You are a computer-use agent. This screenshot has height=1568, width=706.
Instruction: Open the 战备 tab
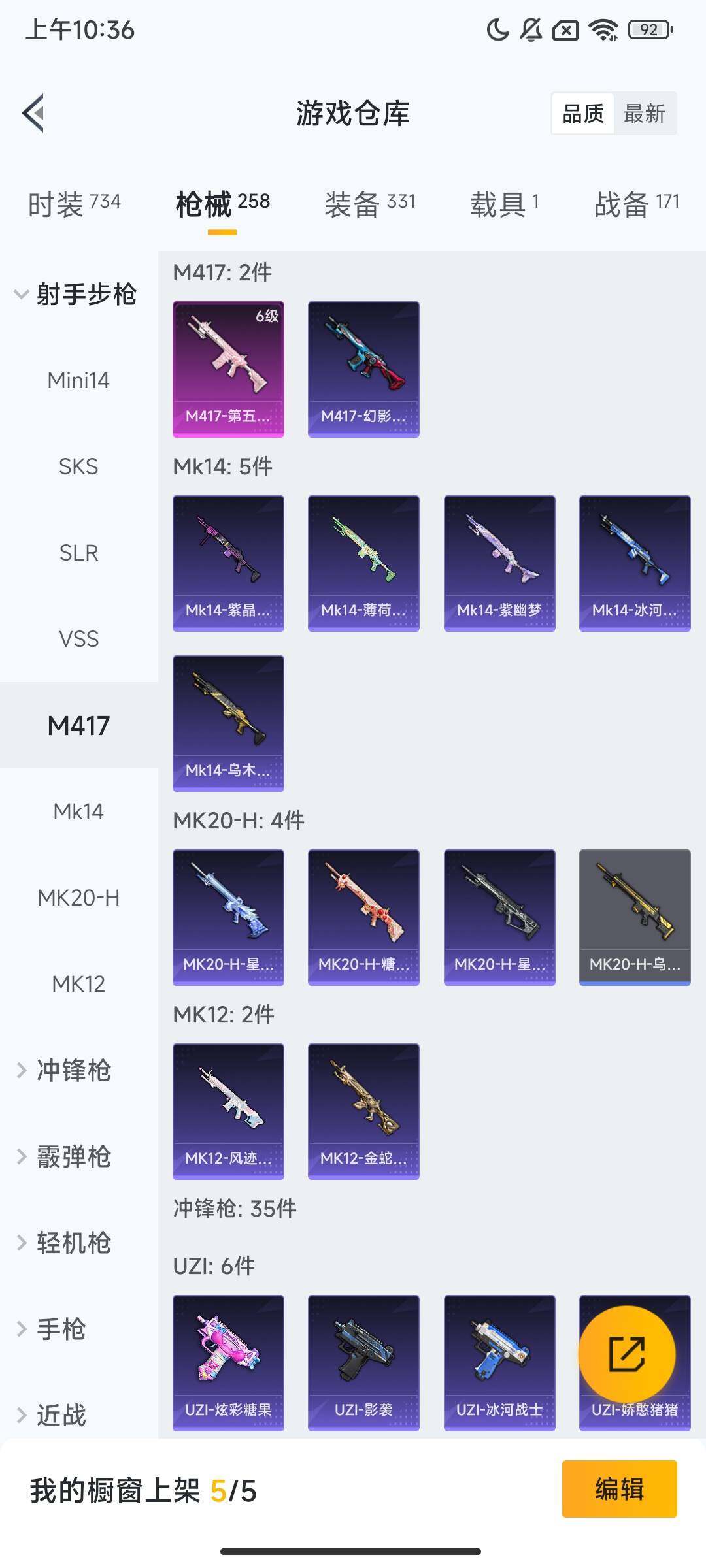pyautogui.click(x=636, y=204)
